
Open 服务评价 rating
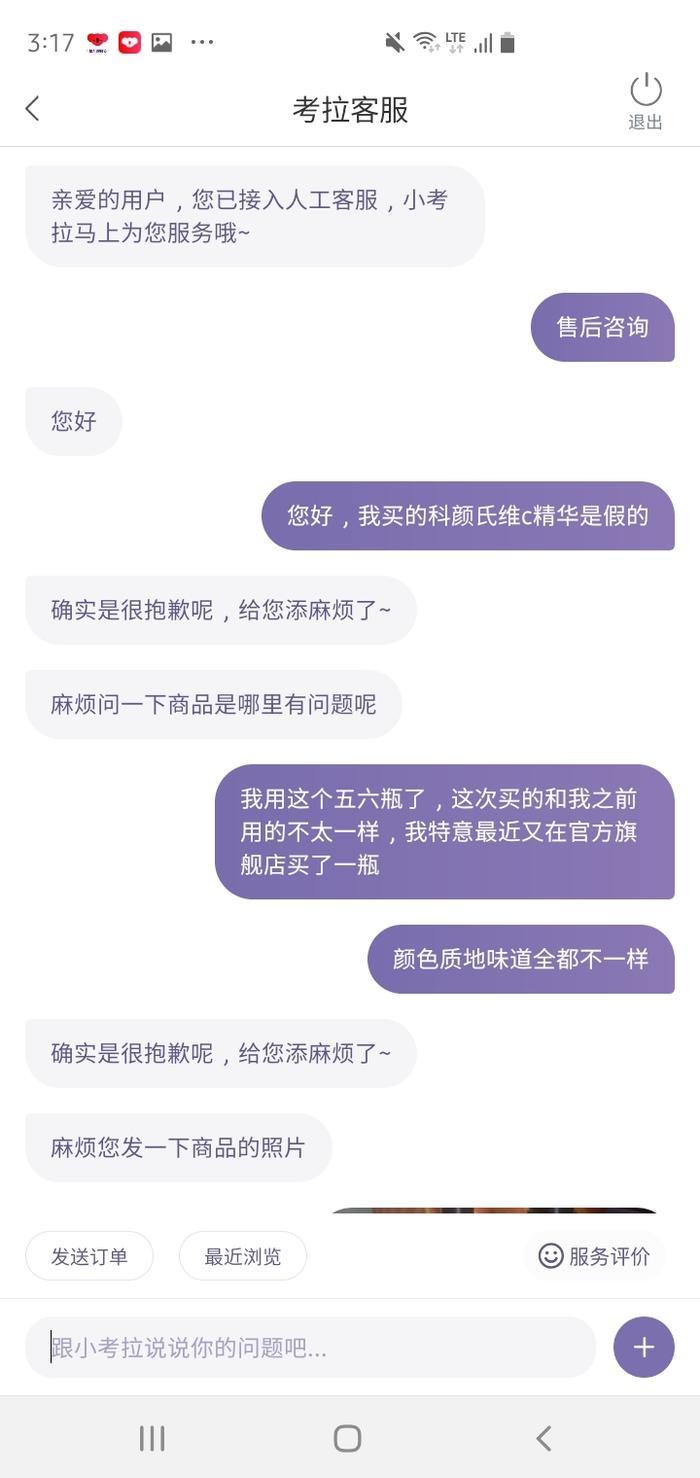[594, 1256]
